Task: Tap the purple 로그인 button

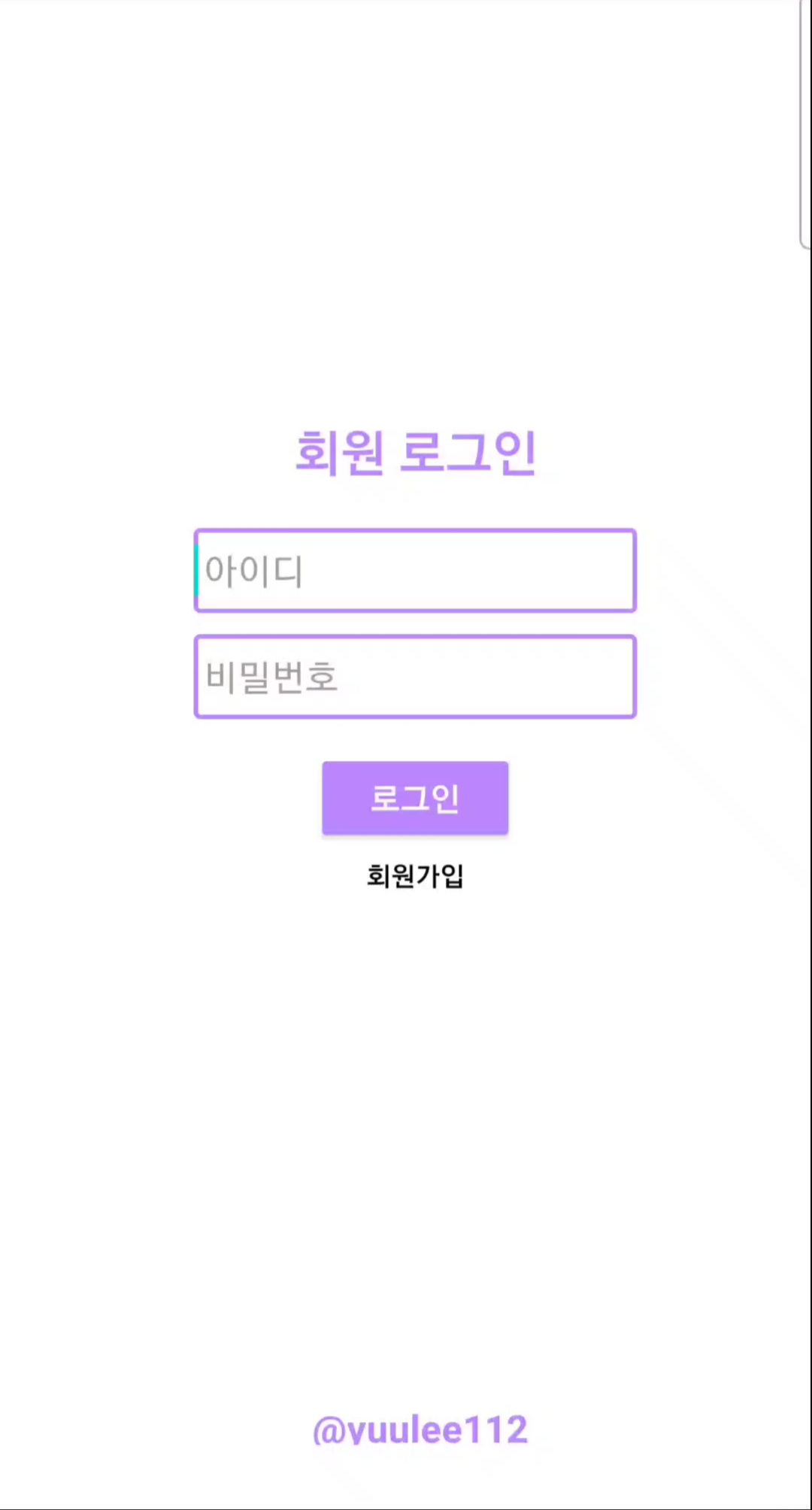Action: [415, 798]
